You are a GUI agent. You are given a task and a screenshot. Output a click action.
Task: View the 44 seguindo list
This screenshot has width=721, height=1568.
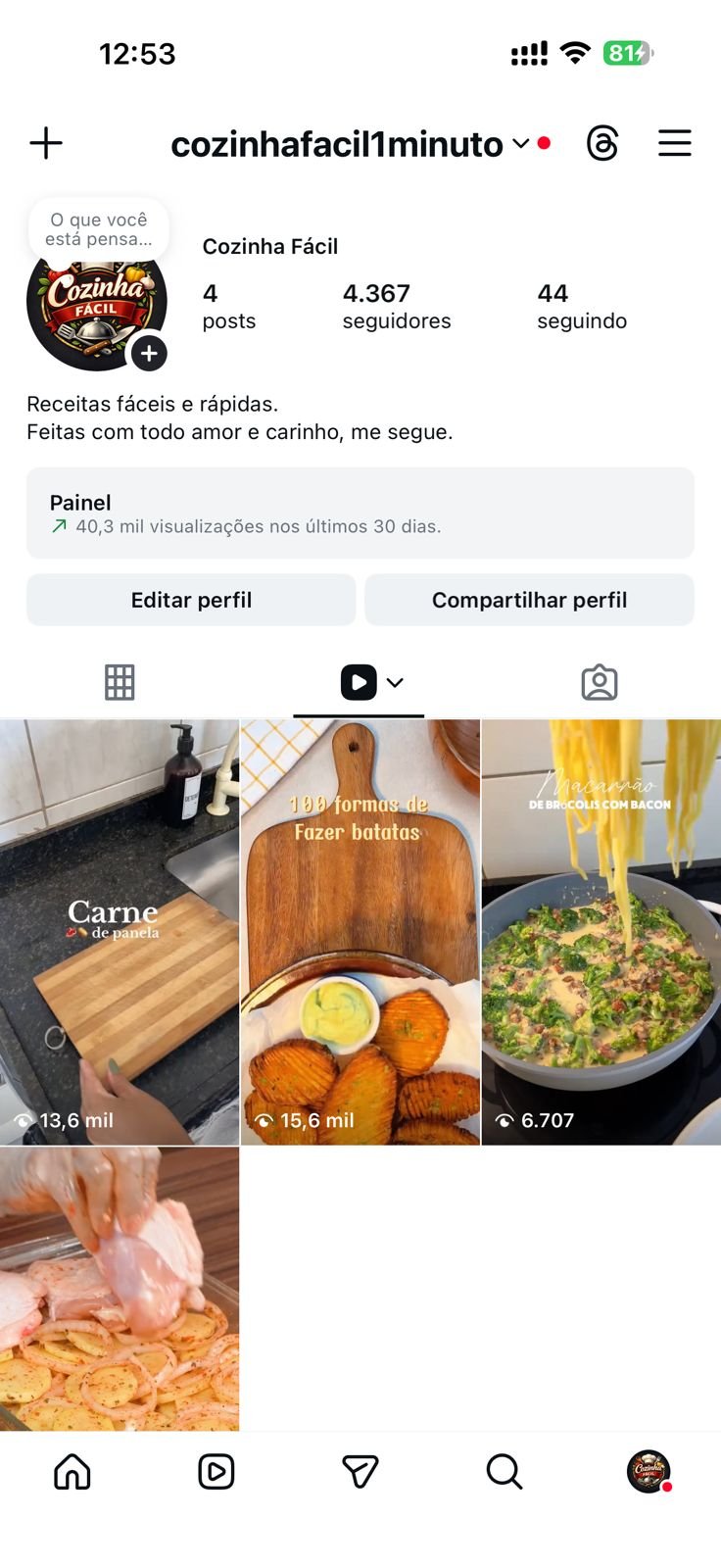point(581,306)
